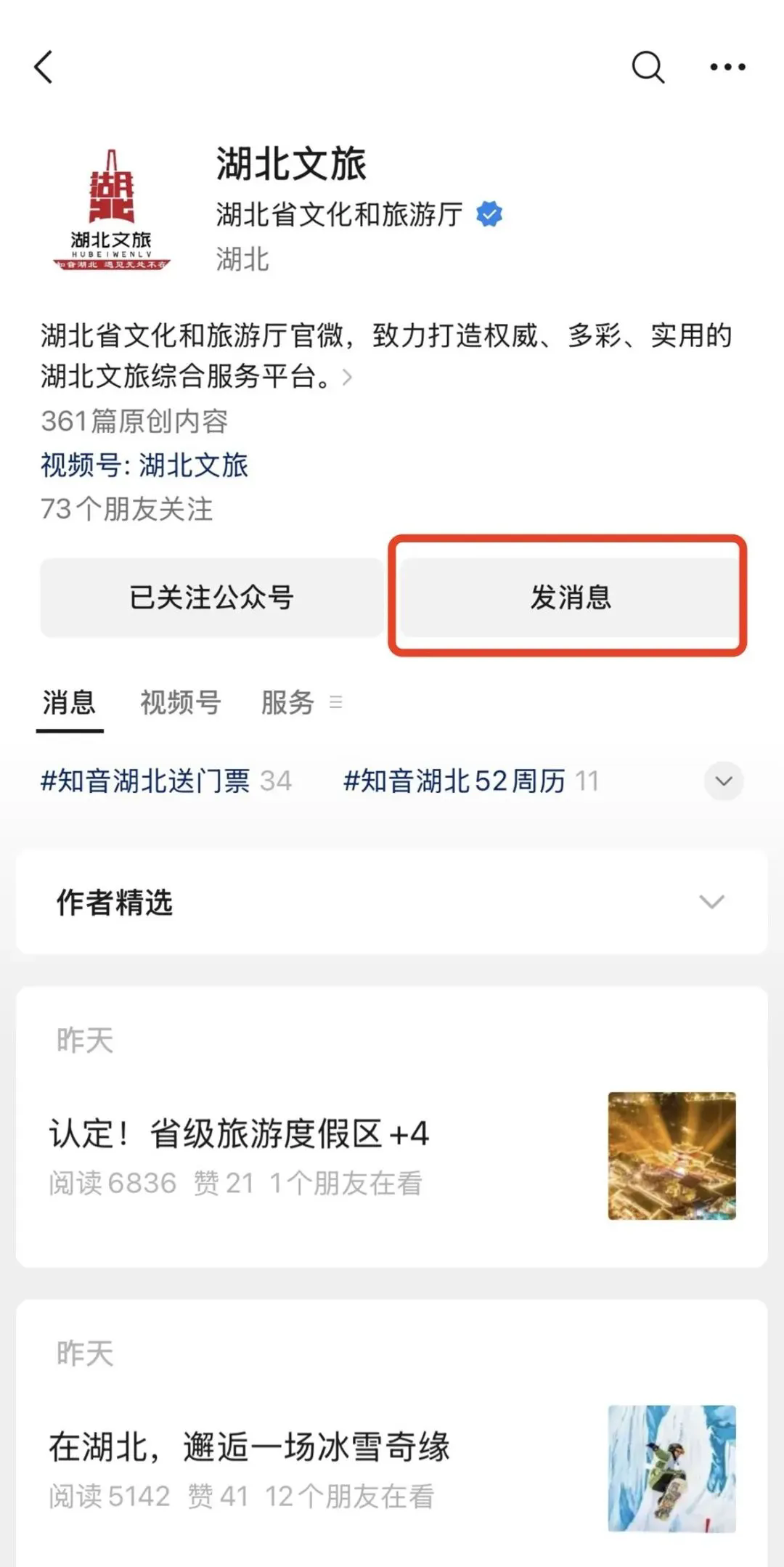784x1567 pixels.
Task: Tap 发消息 to message the account
Action: click(570, 598)
